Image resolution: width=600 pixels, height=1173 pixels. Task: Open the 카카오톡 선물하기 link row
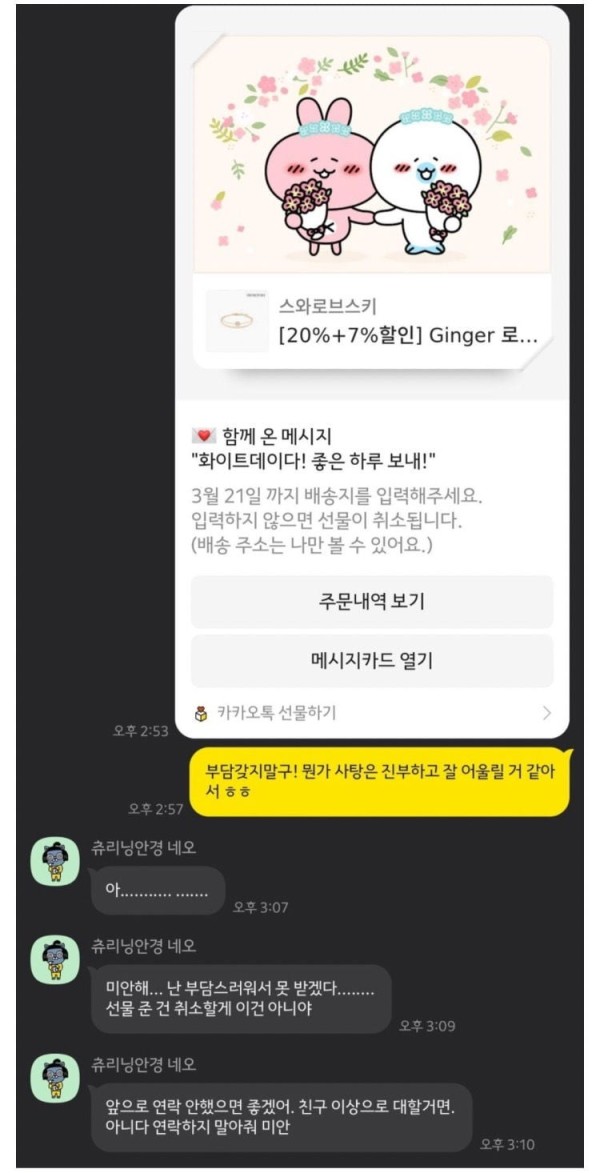[371, 713]
